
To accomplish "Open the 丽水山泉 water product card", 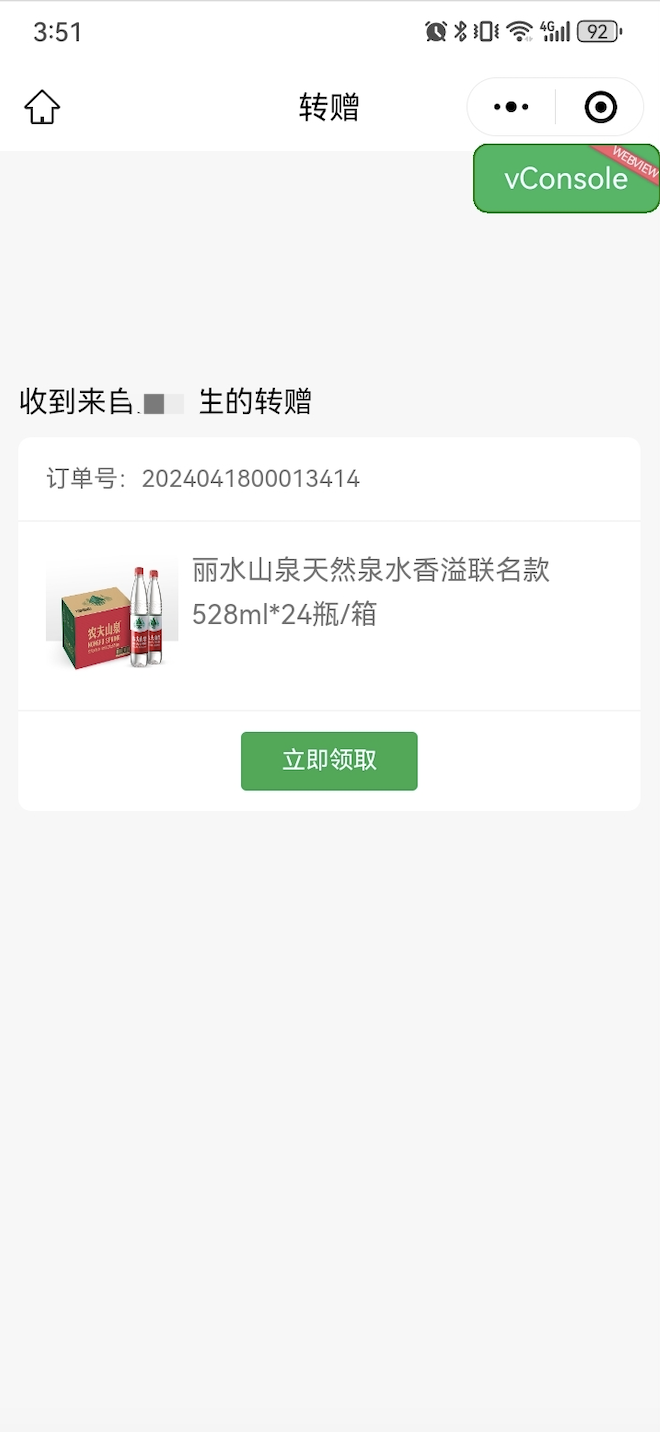I will click(x=329, y=614).
